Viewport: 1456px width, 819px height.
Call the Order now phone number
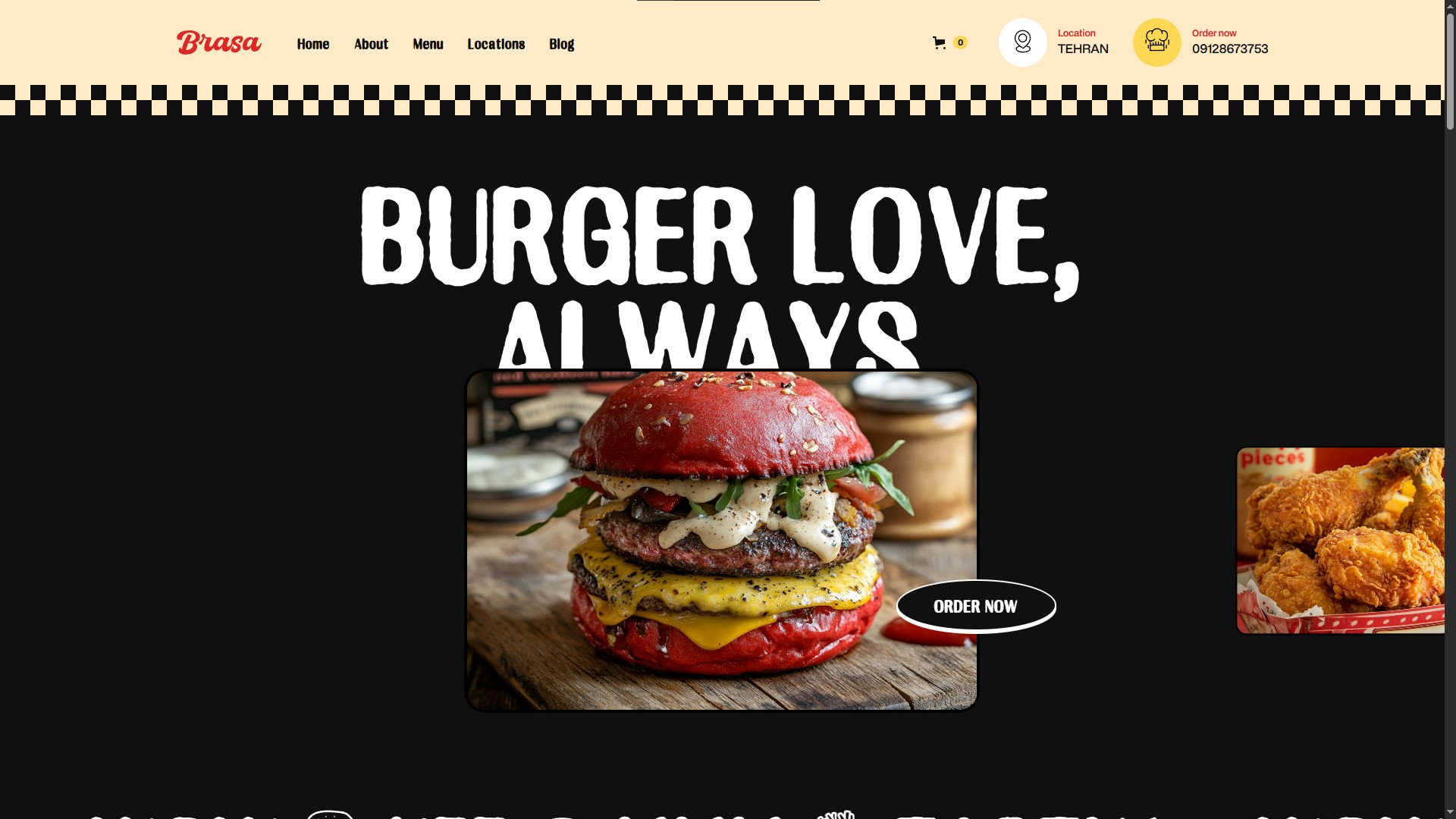(1228, 49)
